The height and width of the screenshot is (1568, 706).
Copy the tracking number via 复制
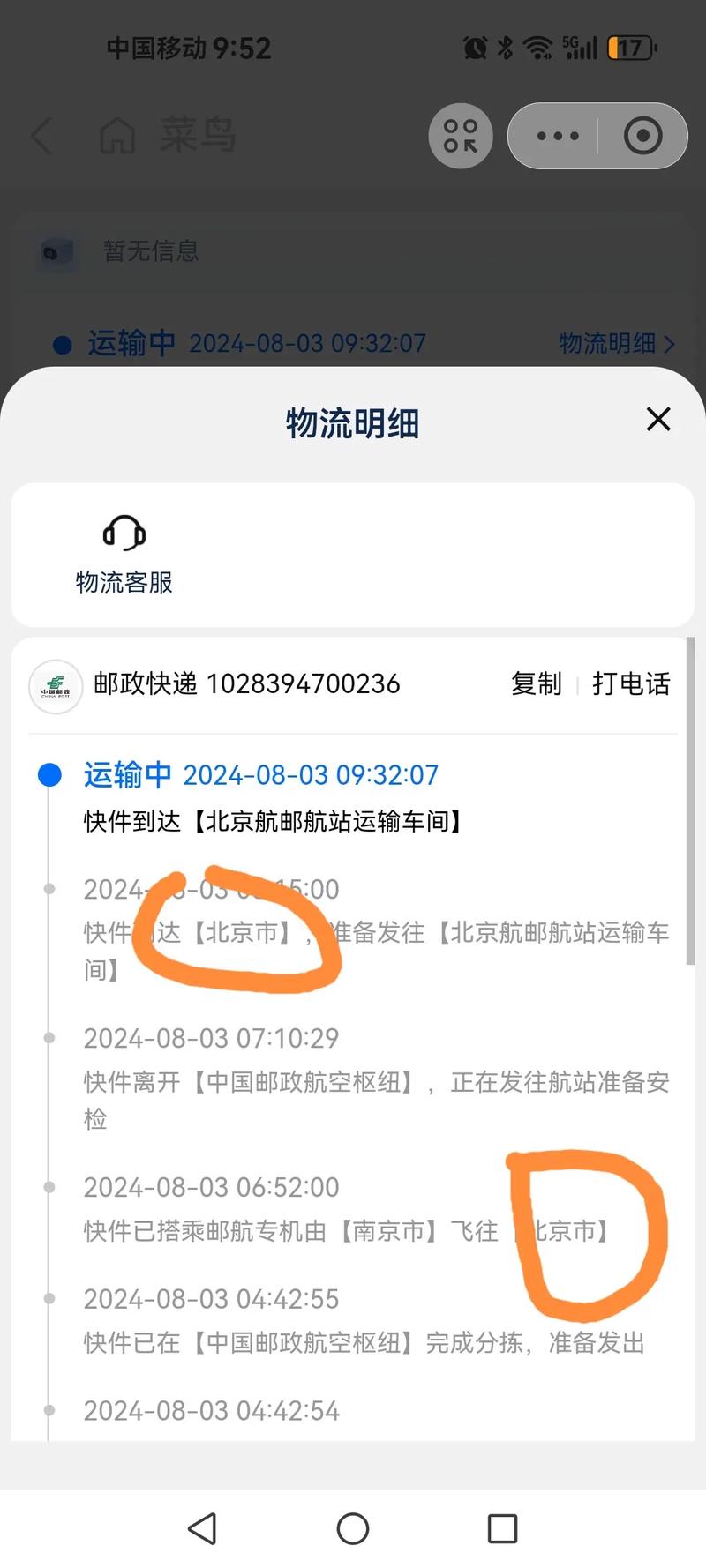click(x=537, y=685)
